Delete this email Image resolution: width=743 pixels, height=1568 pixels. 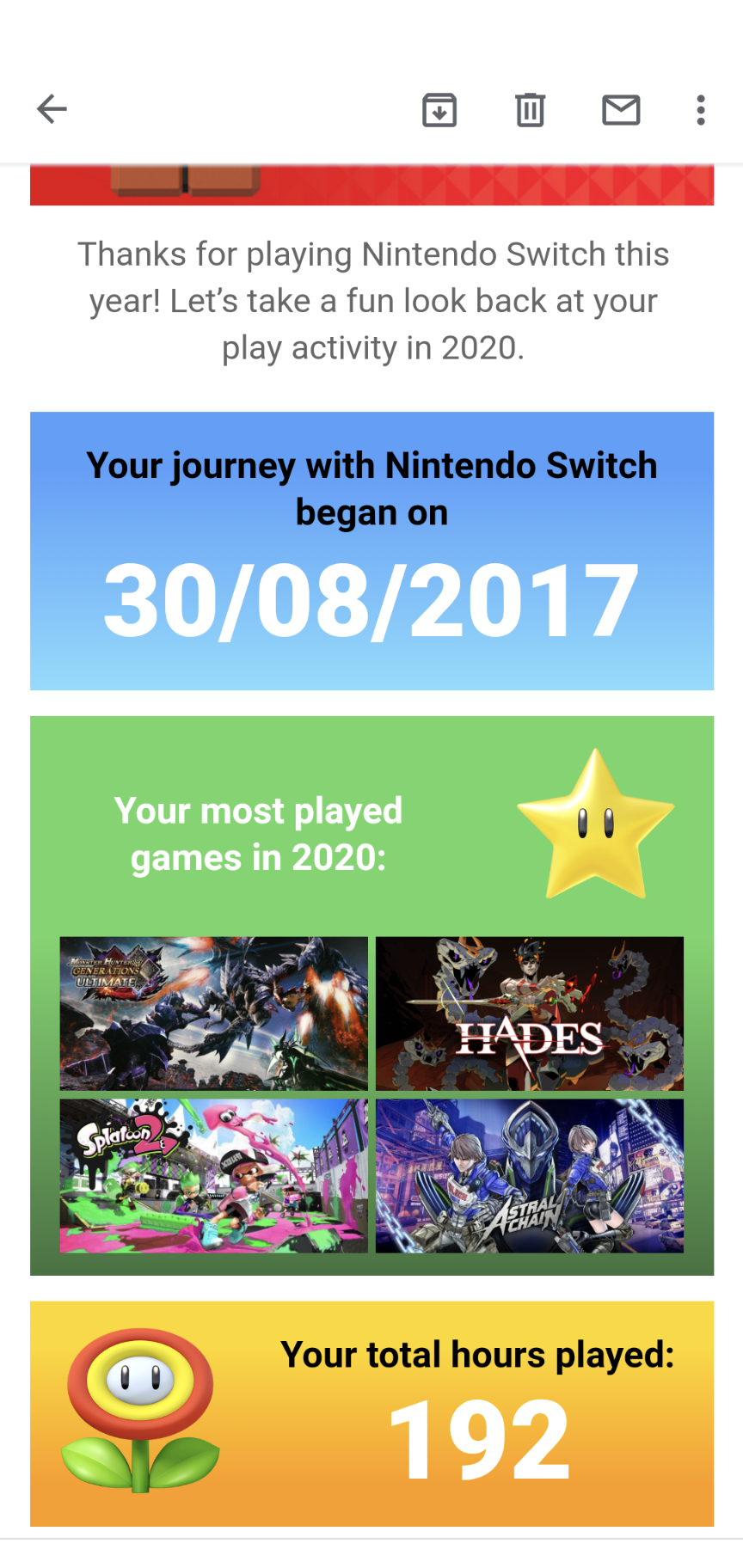(x=530, y=110)
